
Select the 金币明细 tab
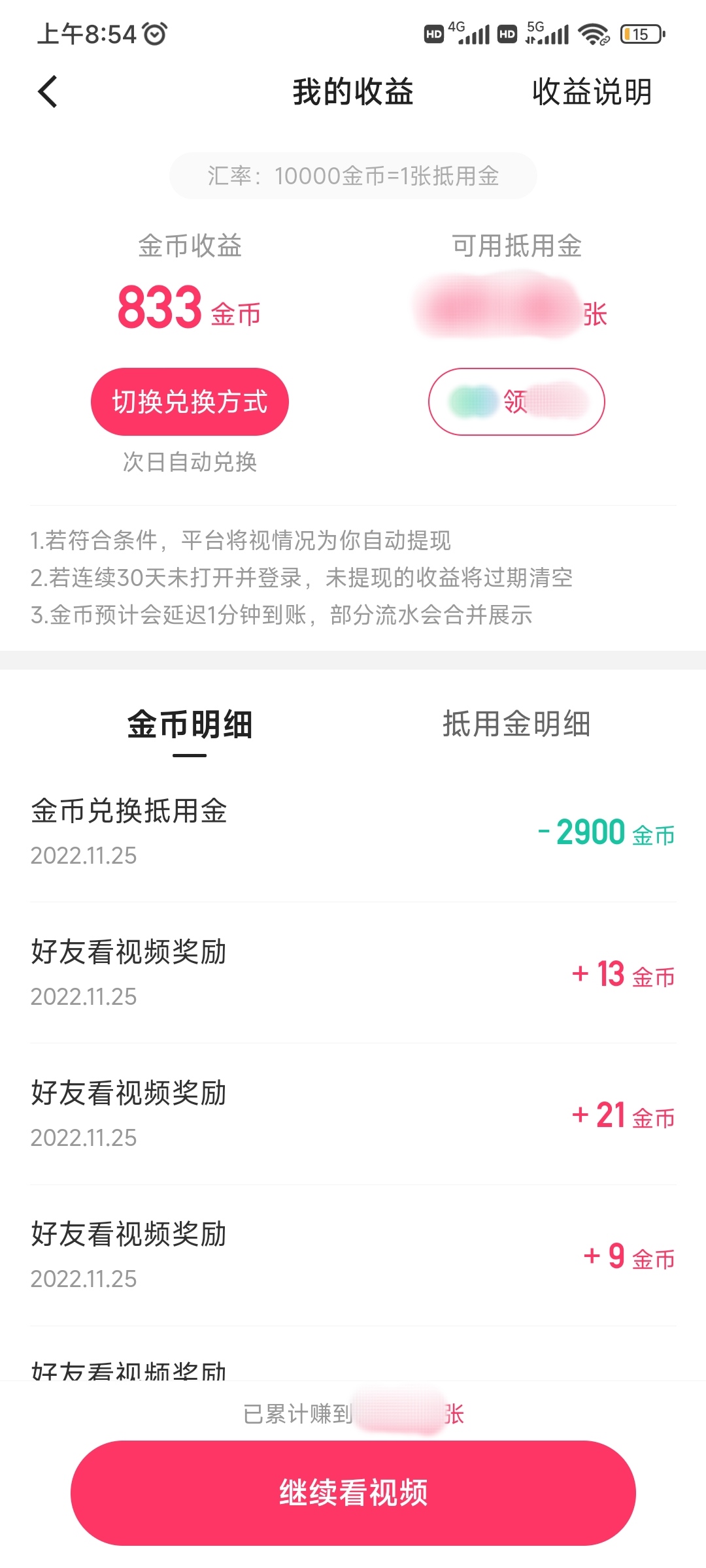click(192, 723)
